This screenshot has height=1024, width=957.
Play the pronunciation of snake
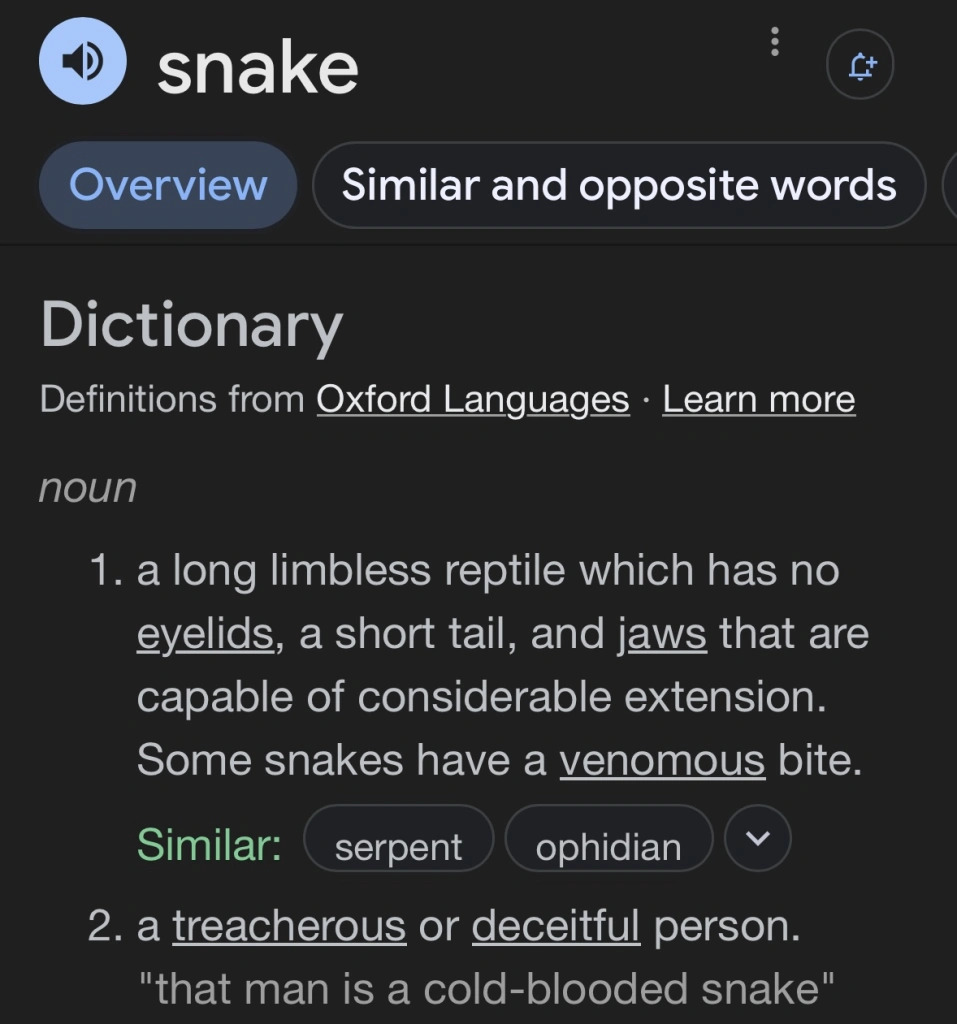[84, 63]
